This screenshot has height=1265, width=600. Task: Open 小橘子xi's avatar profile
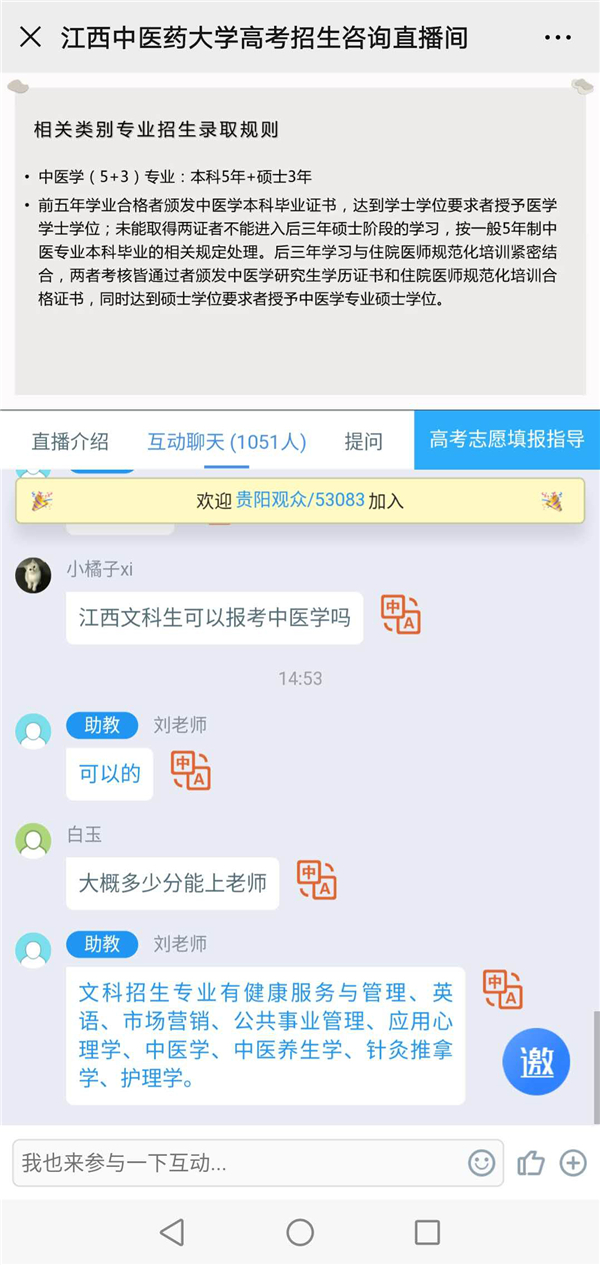click(33, 574)
